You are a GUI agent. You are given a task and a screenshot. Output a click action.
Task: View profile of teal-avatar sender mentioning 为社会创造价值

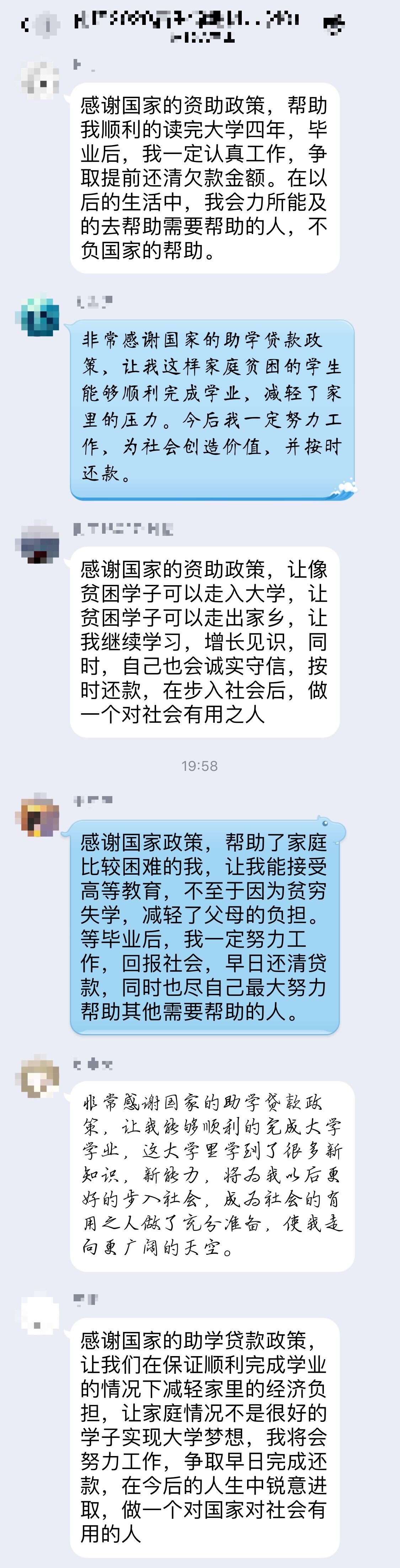38,315
